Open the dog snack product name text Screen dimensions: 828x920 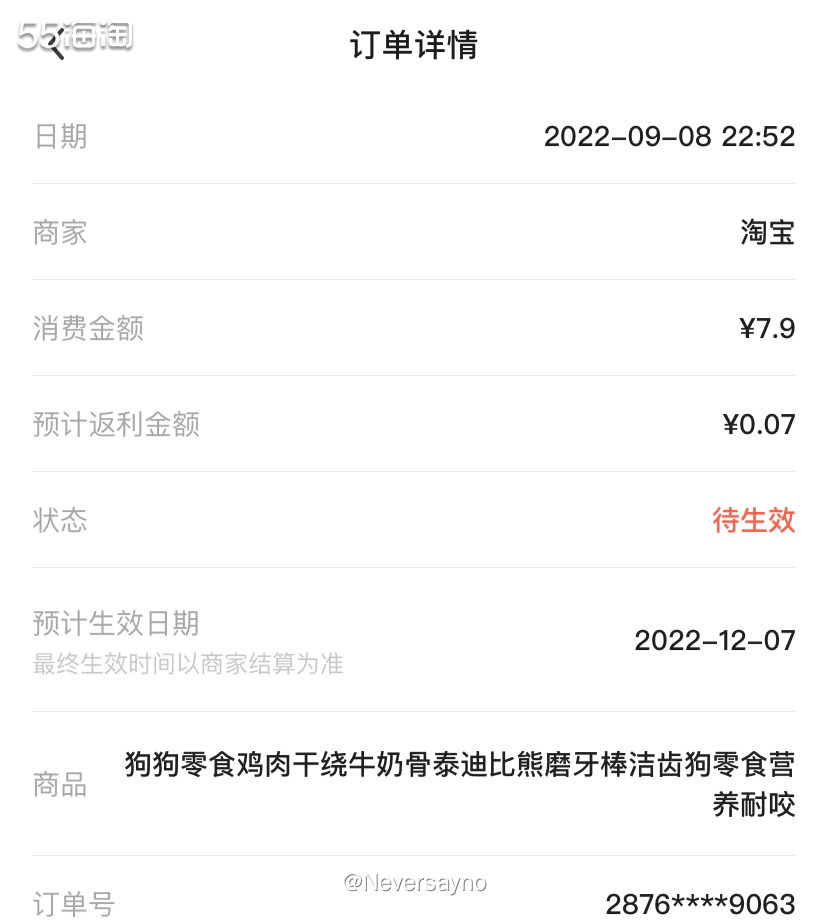click(460, 786)
